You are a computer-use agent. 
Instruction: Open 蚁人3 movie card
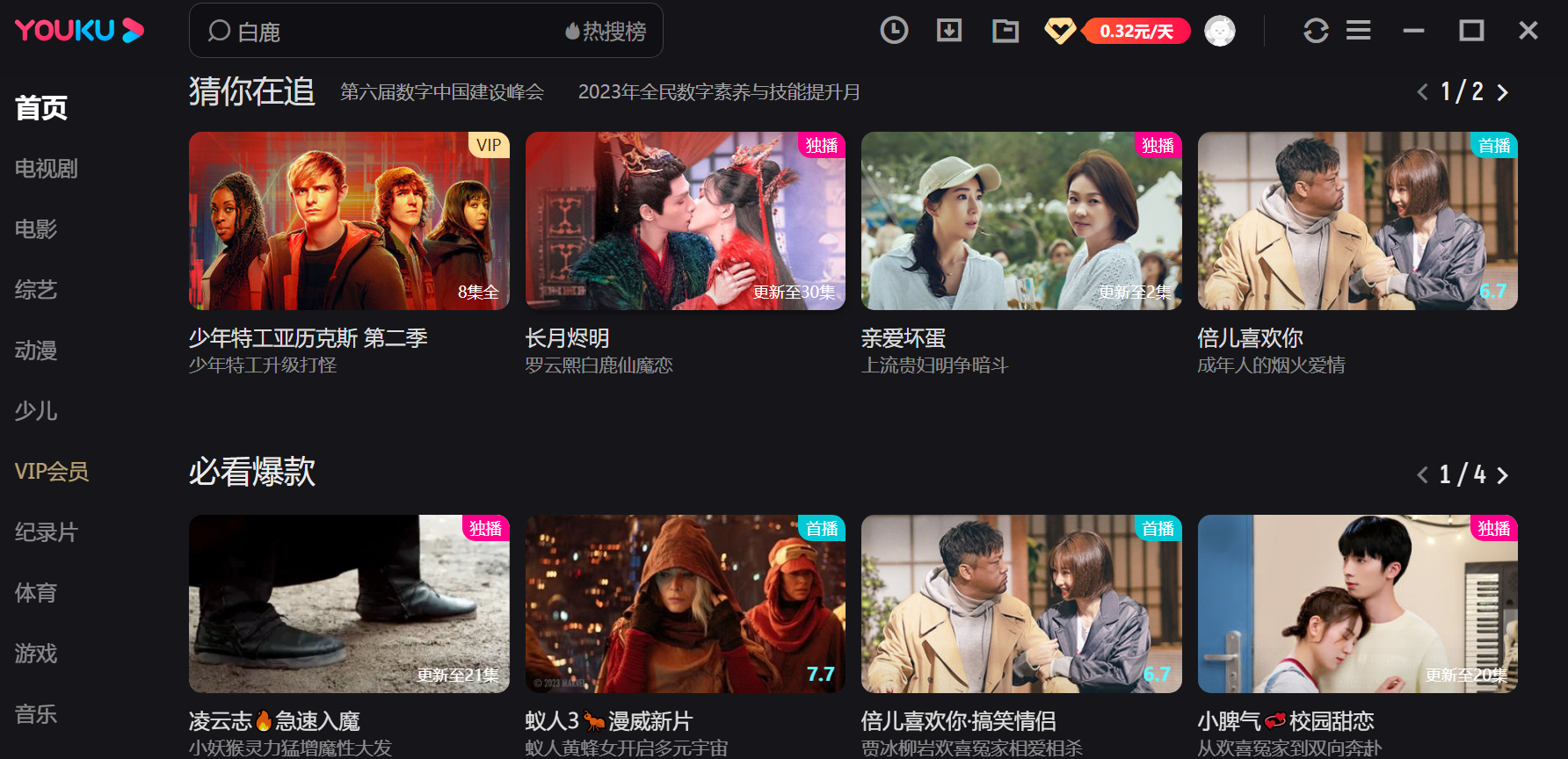point(685,604)
